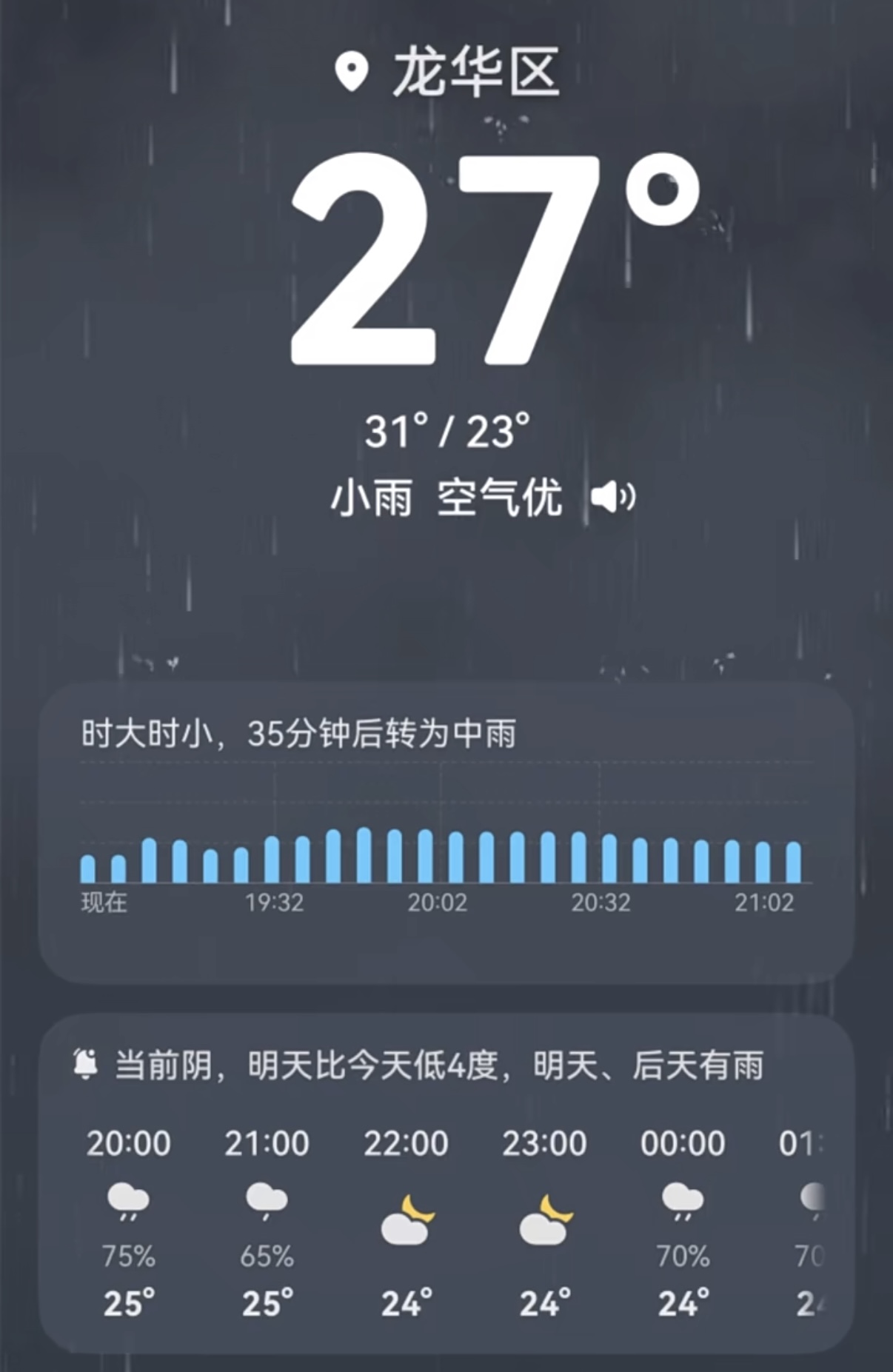Click the 空气优 air quality label
Viewport: 893px width, 1372px height.
tap(500, 497)
